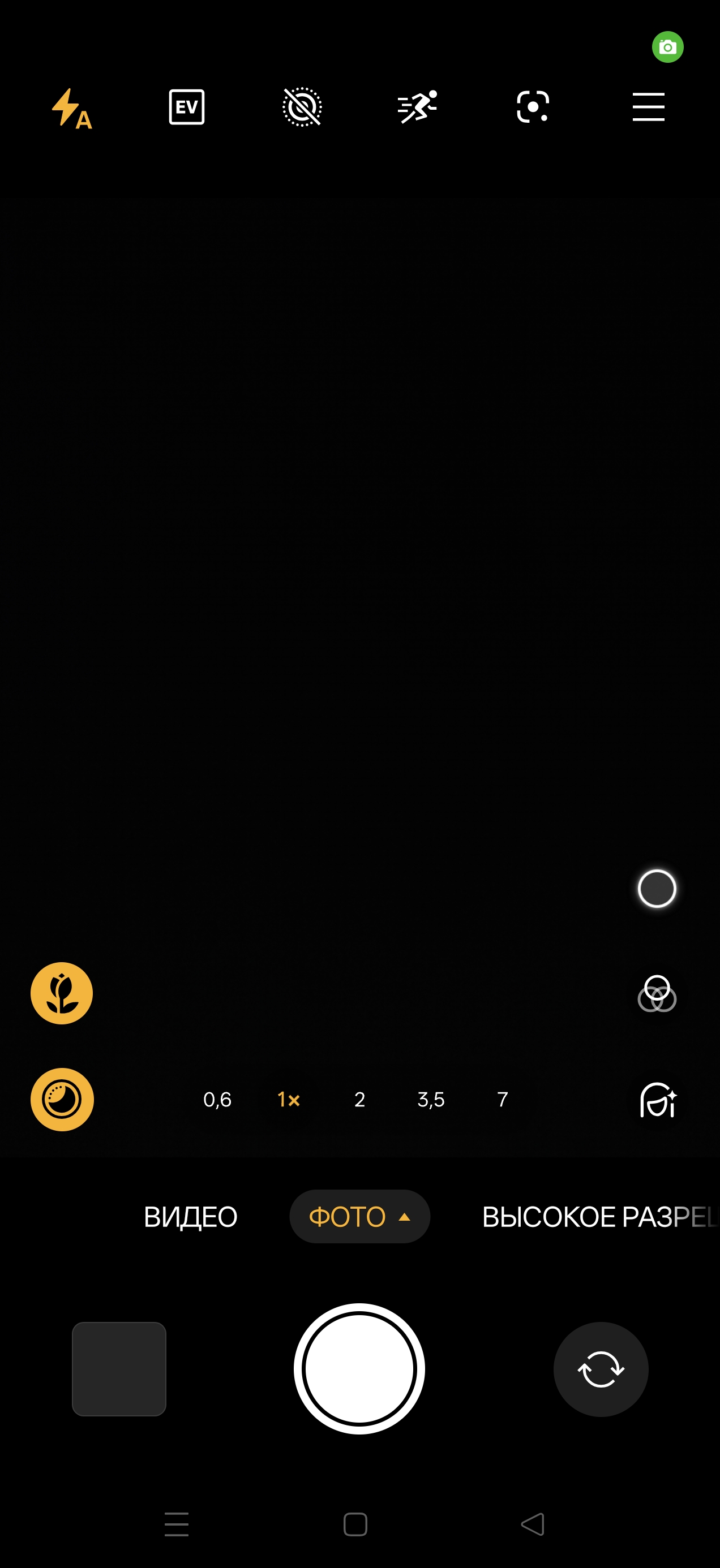Enable motion capture mode
This screenshot has height=1568, width=720.
point(417,107)
